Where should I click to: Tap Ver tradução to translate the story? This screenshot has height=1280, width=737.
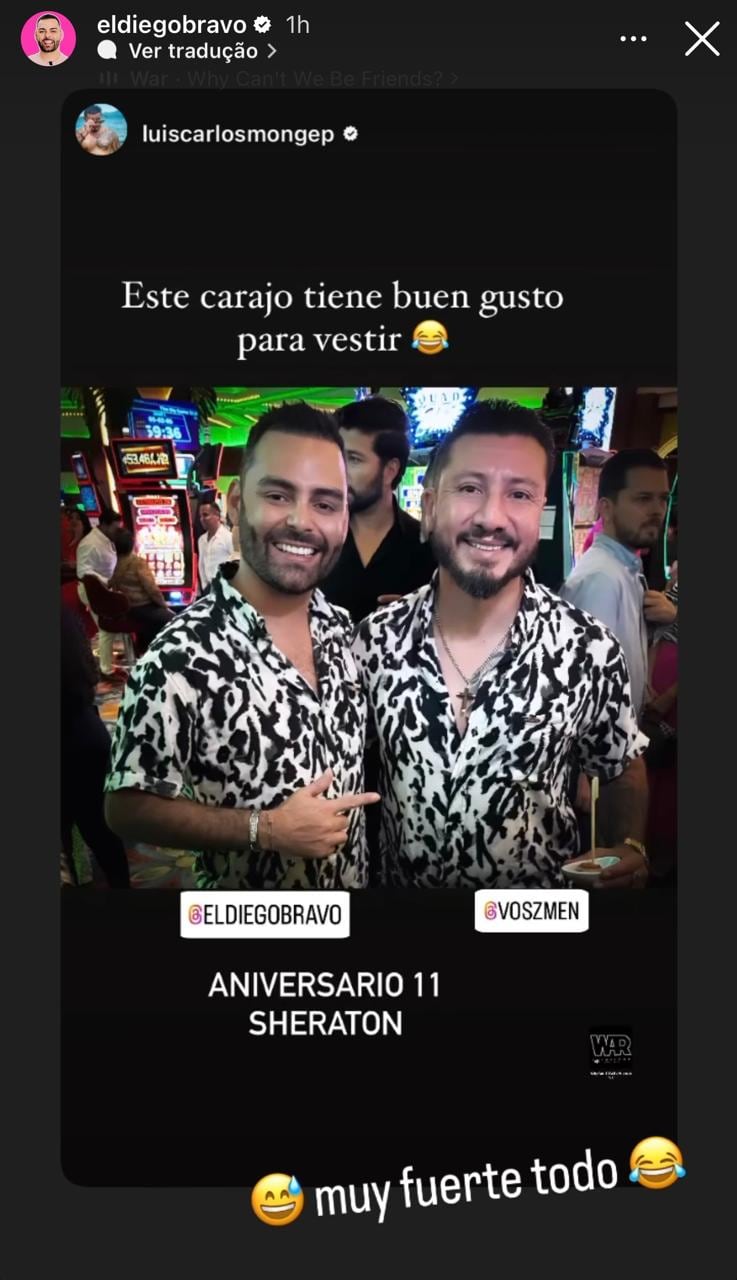(x=192, y=51)
